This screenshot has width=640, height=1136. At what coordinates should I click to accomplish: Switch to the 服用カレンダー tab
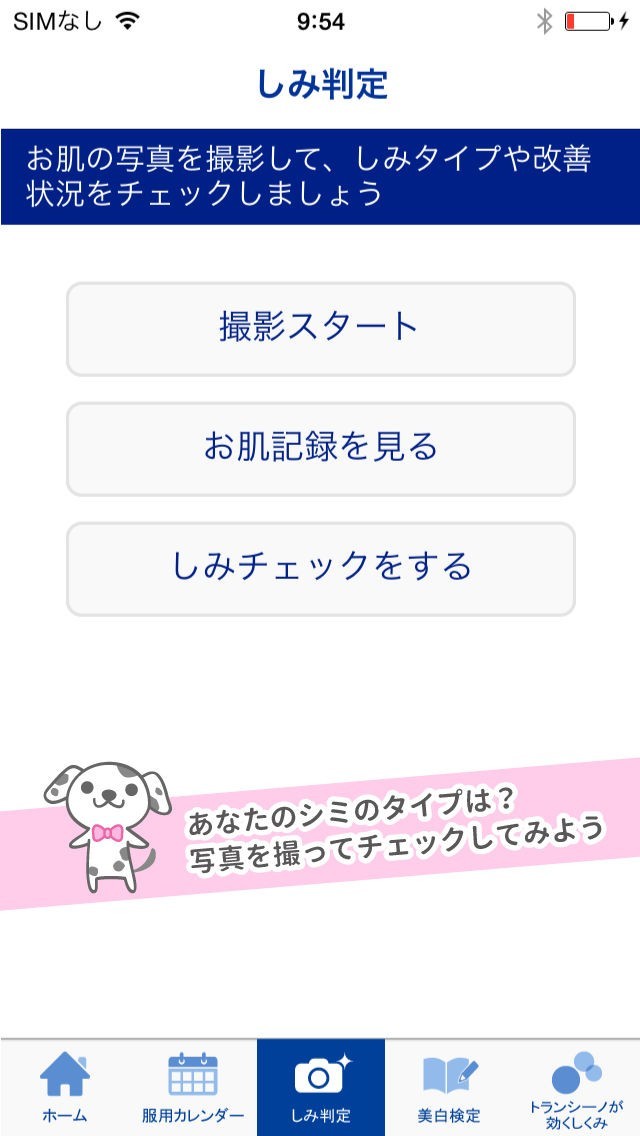coord(192,1087)
